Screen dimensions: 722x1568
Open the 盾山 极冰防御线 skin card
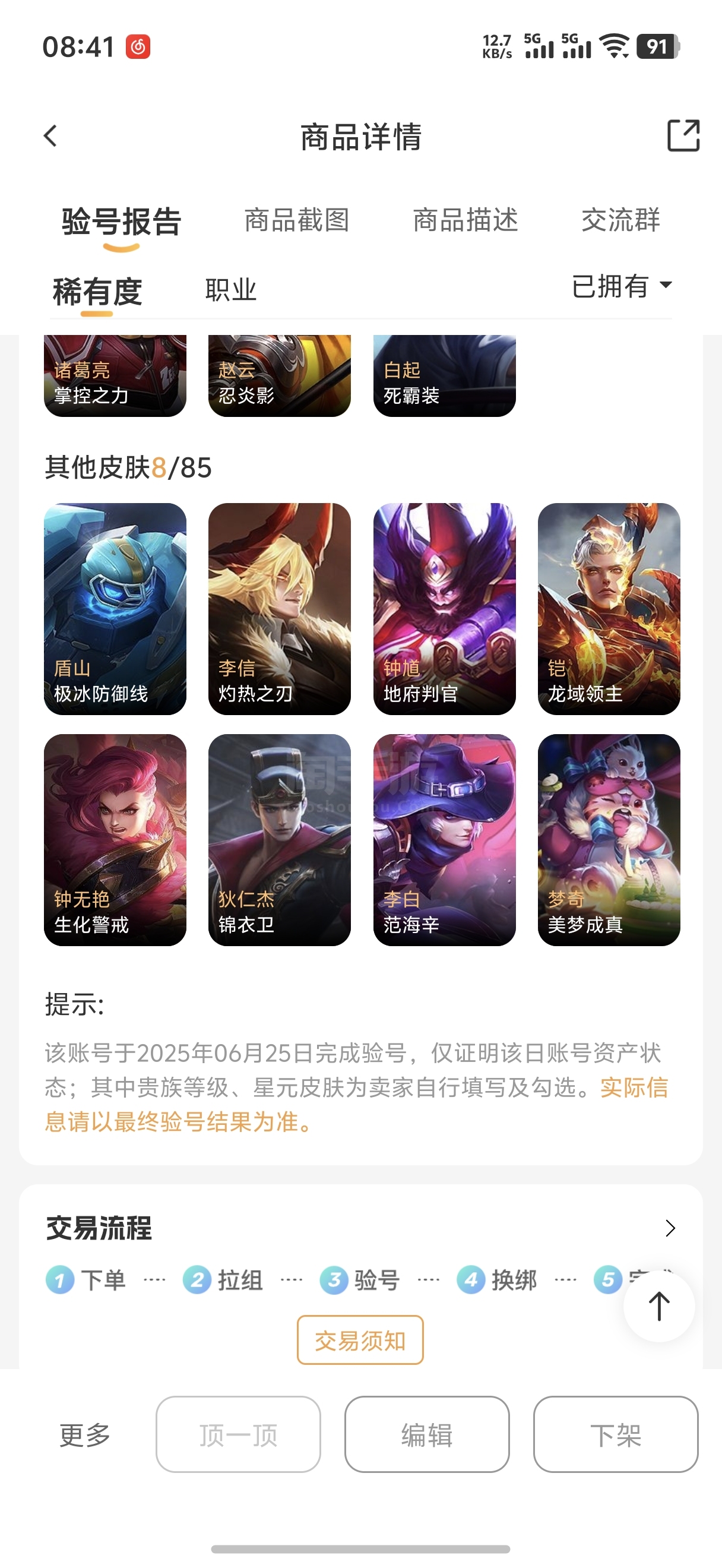pos(115,609)
